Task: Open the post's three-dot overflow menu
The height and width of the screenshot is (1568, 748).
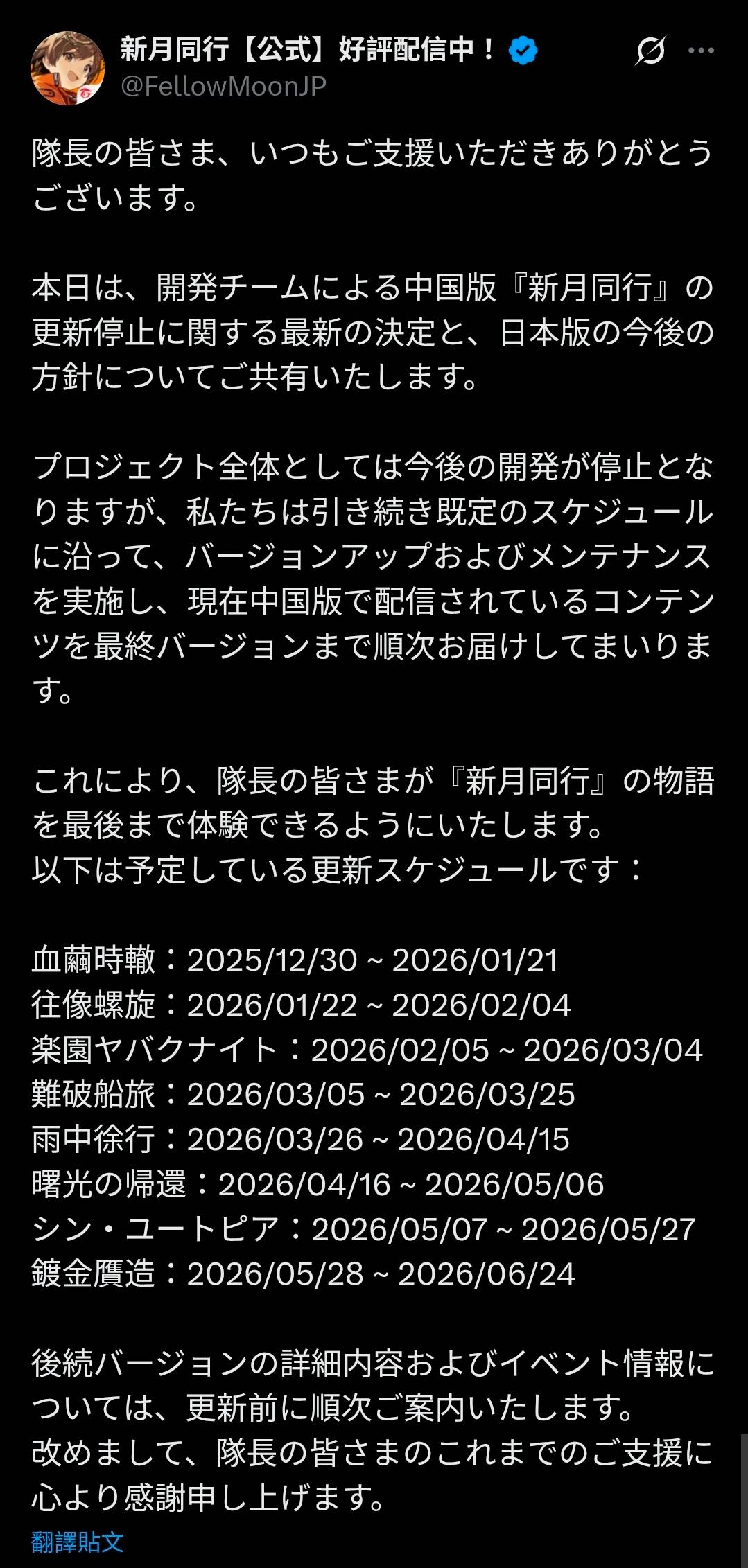Action: tap(700, 51)
